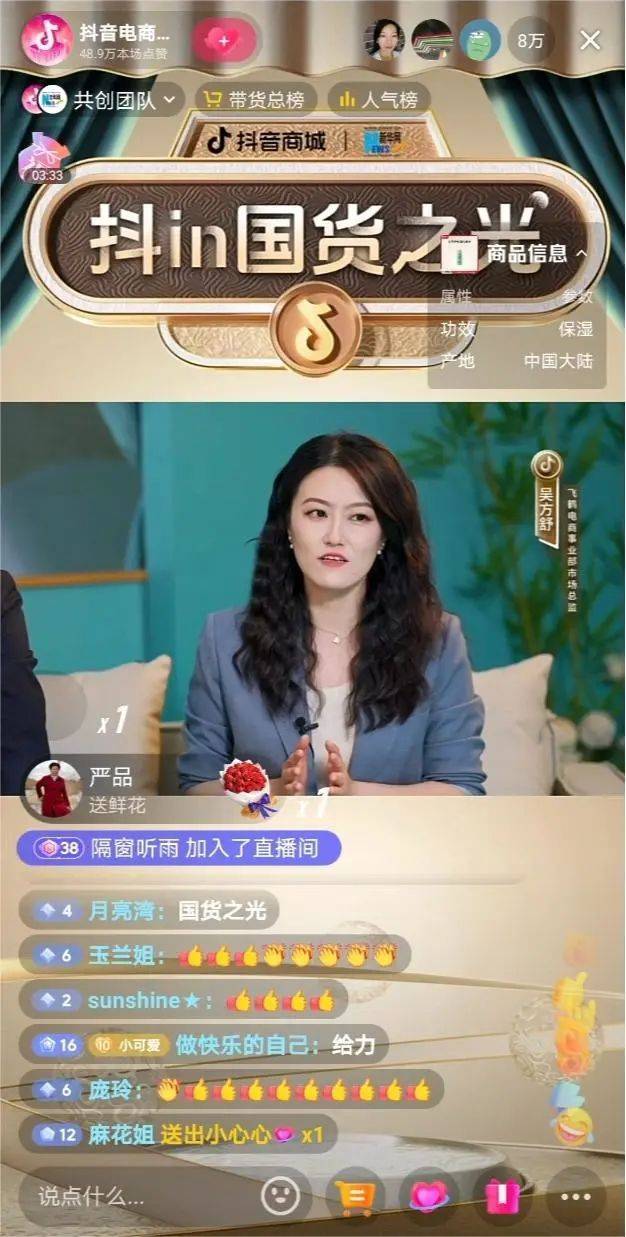The height and width of the screenshot is (1237, 626).
Task: Open the emoji picker
Action: coord(281,1194)
